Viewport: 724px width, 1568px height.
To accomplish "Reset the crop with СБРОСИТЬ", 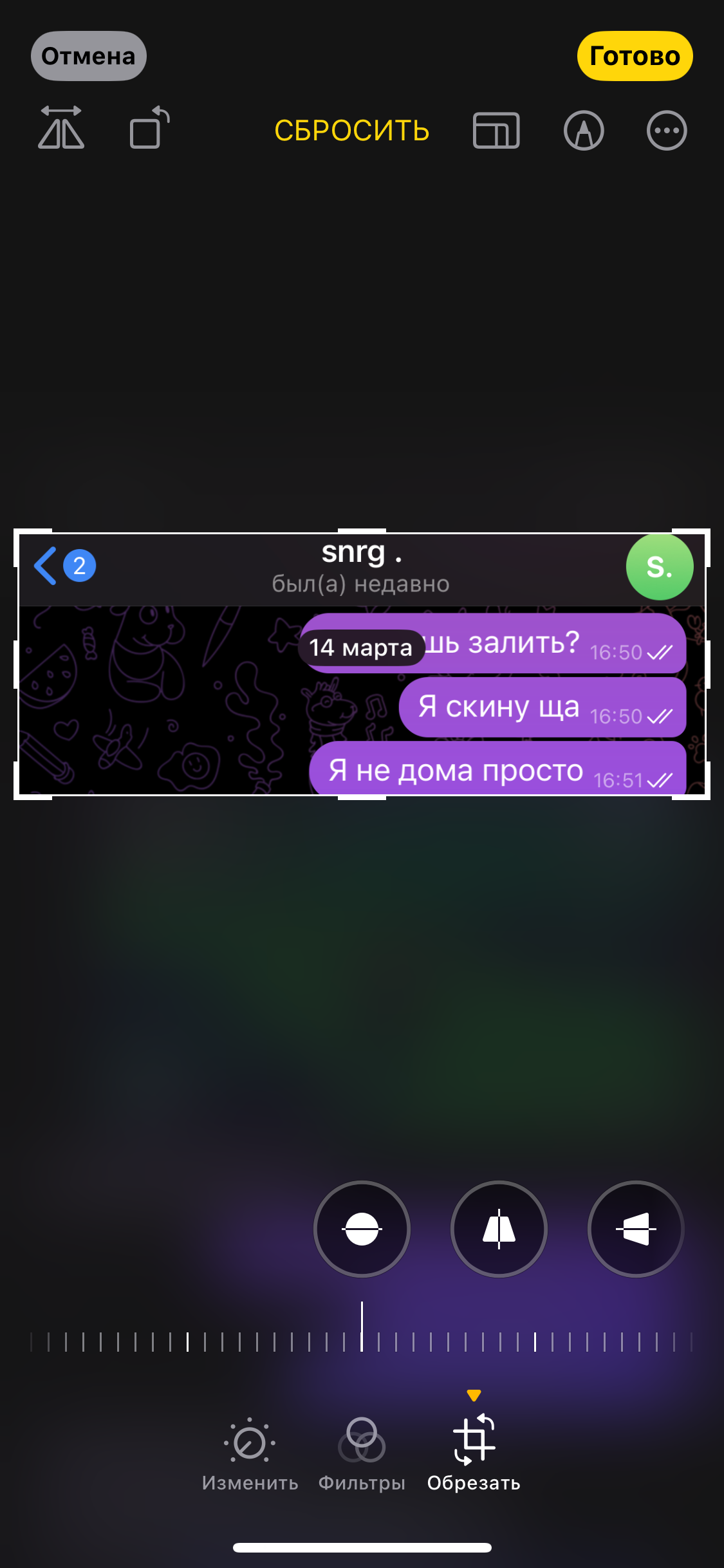I will click(351, 131).
